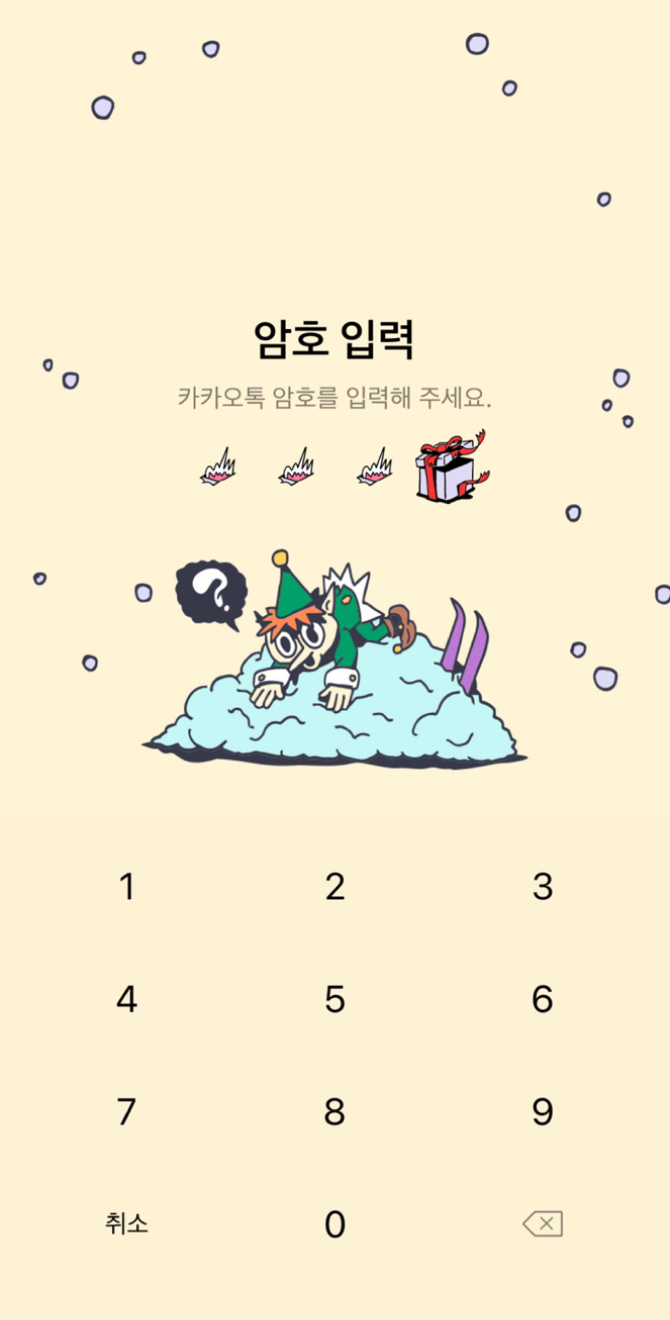
Task: Enter digit 4 for the passcode
Action: pos(127,999)
